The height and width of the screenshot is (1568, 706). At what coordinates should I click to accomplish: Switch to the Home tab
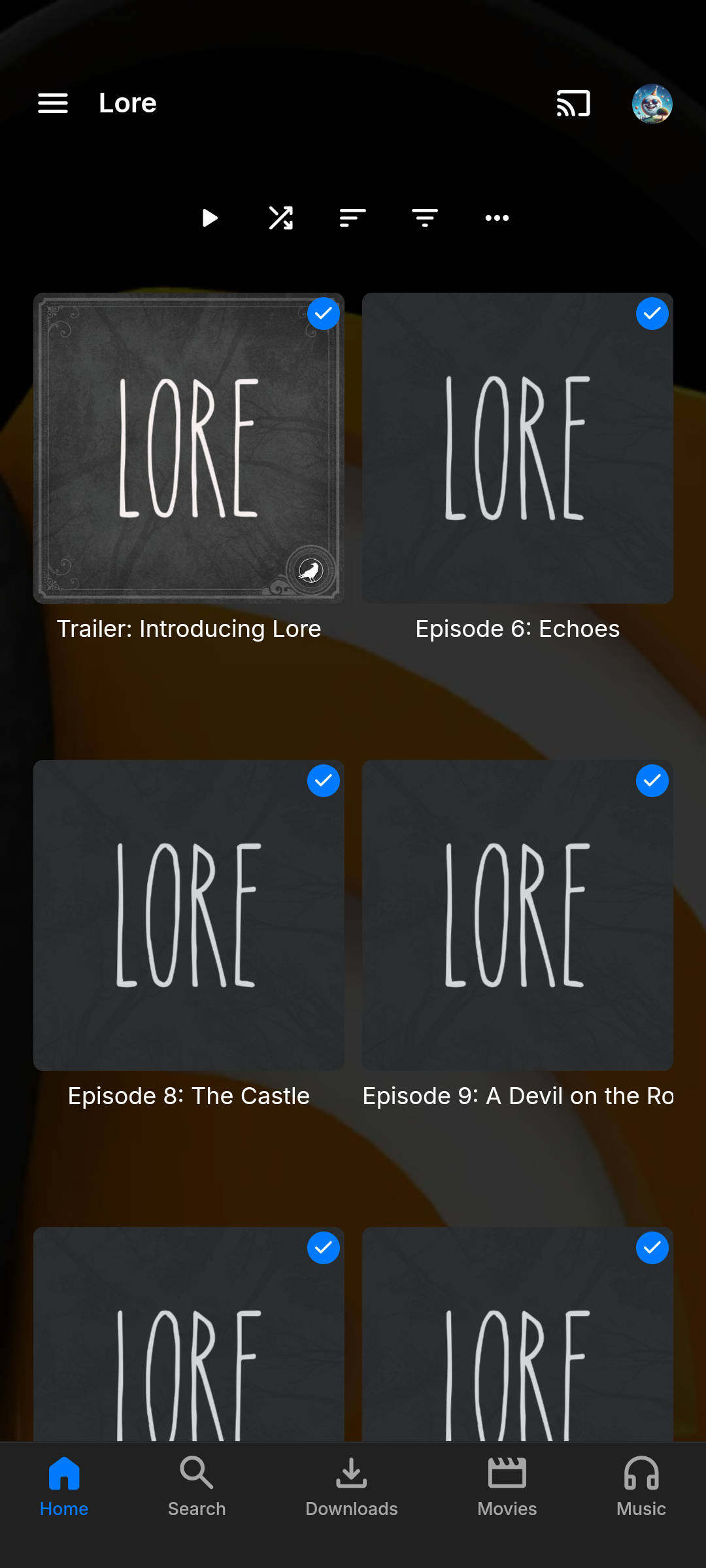point(64,1487)
